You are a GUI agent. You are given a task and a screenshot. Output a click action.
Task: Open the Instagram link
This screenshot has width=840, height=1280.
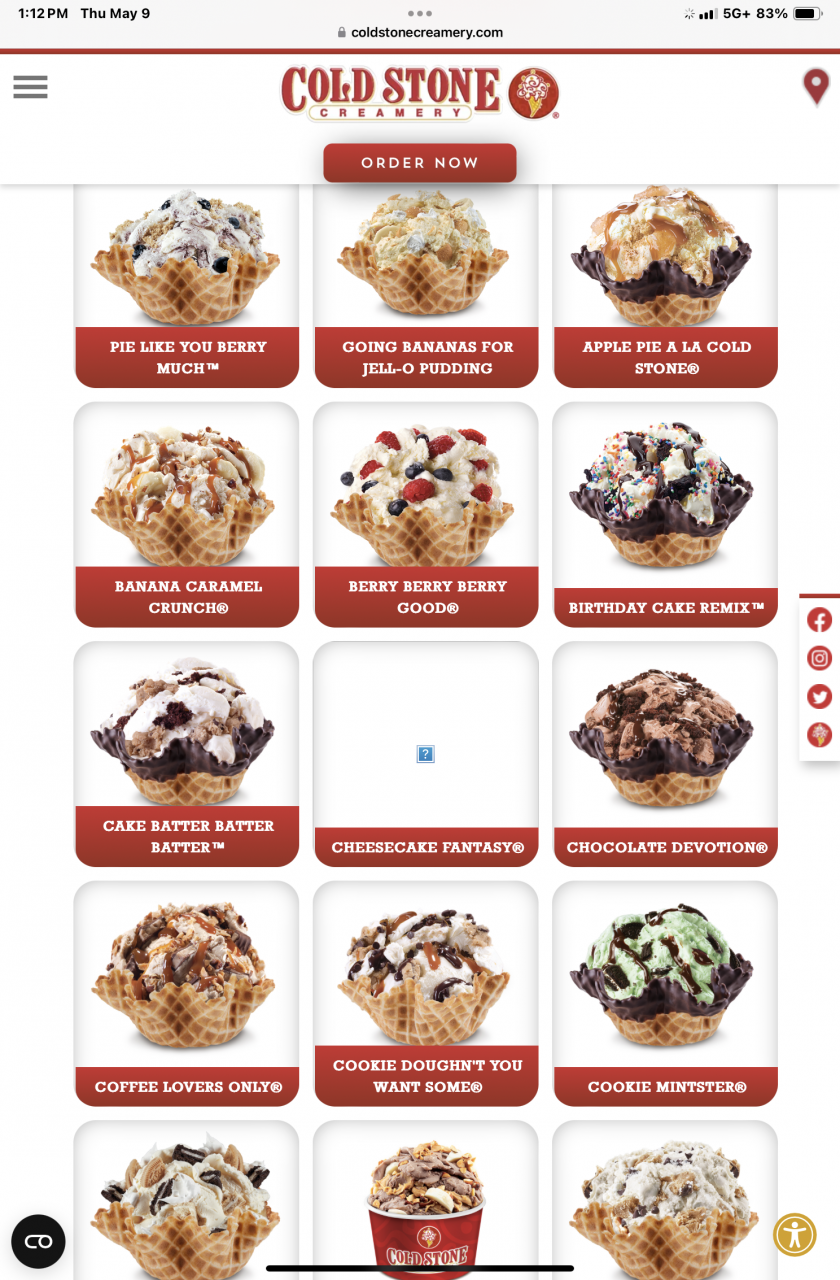pos(819,658)
